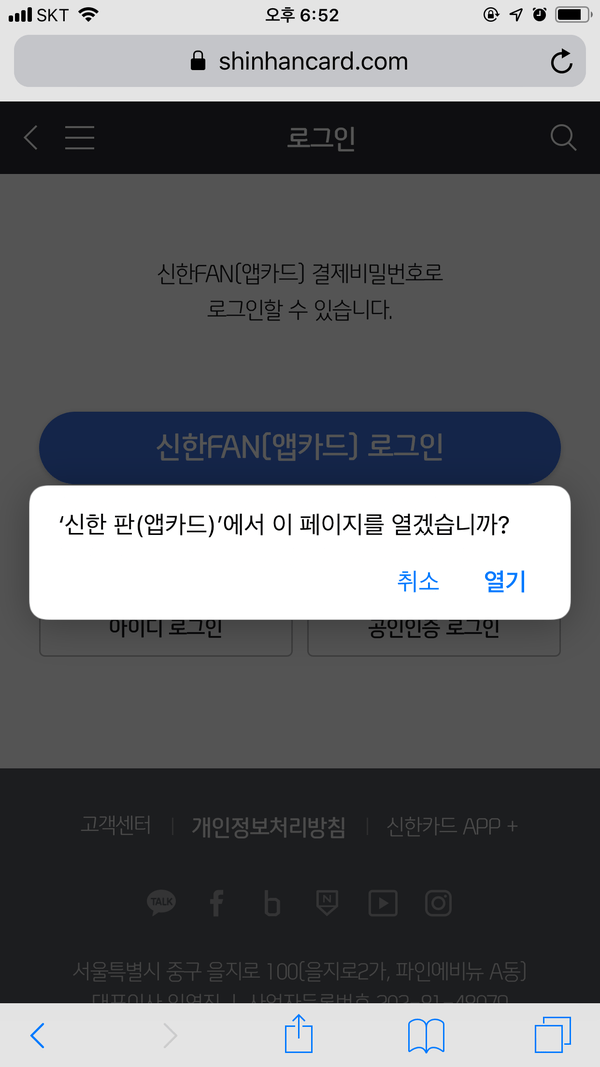The height and width of the screenshot is (1067, 600).
Task: Tap 취소 to cancel the dialog
Action: (x=418, y=581)
